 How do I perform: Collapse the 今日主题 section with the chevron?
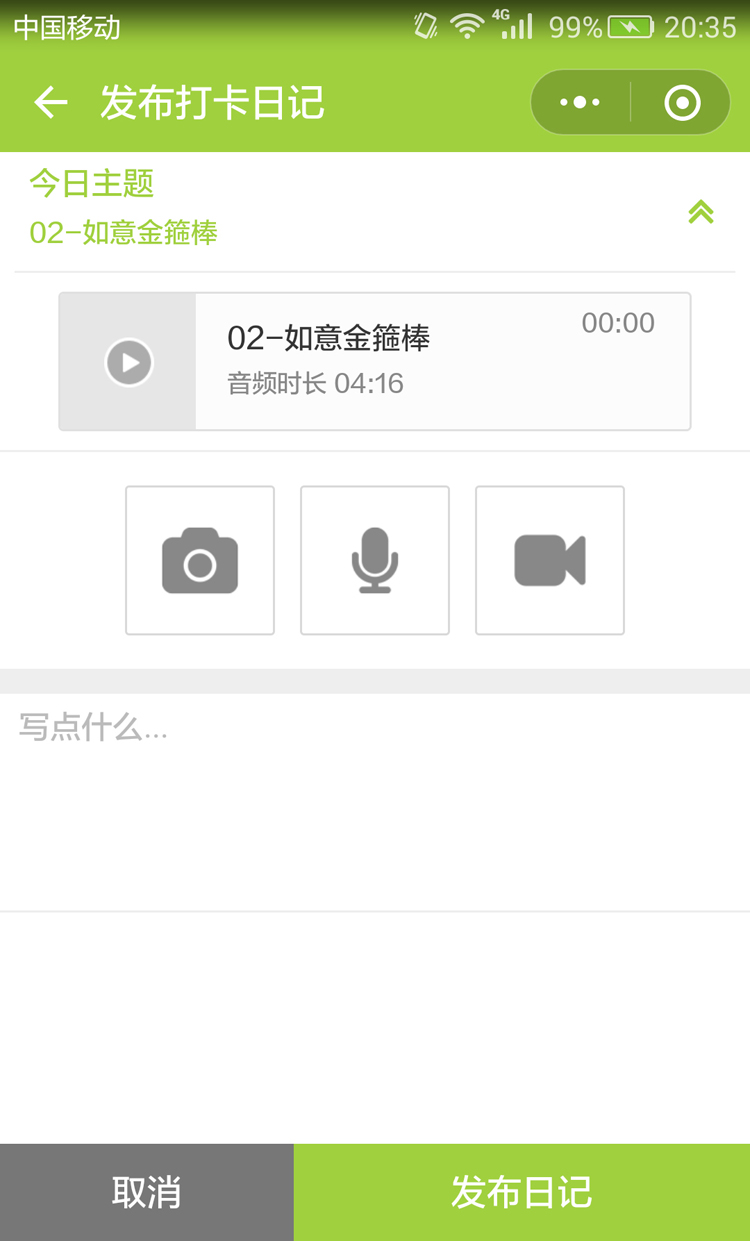coord(701,211)
